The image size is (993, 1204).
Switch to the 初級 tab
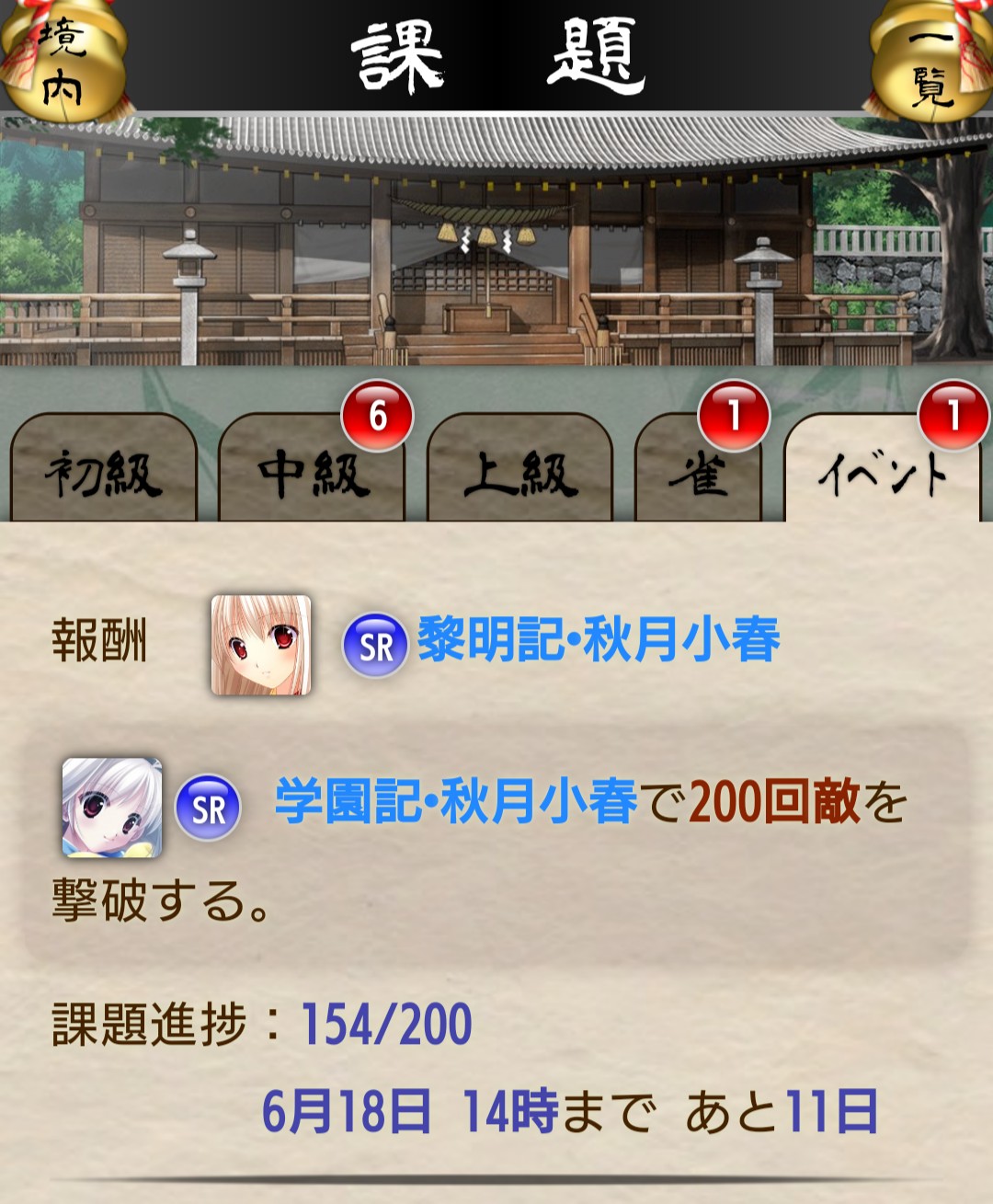pyautogui.click(x=103, y=473)
